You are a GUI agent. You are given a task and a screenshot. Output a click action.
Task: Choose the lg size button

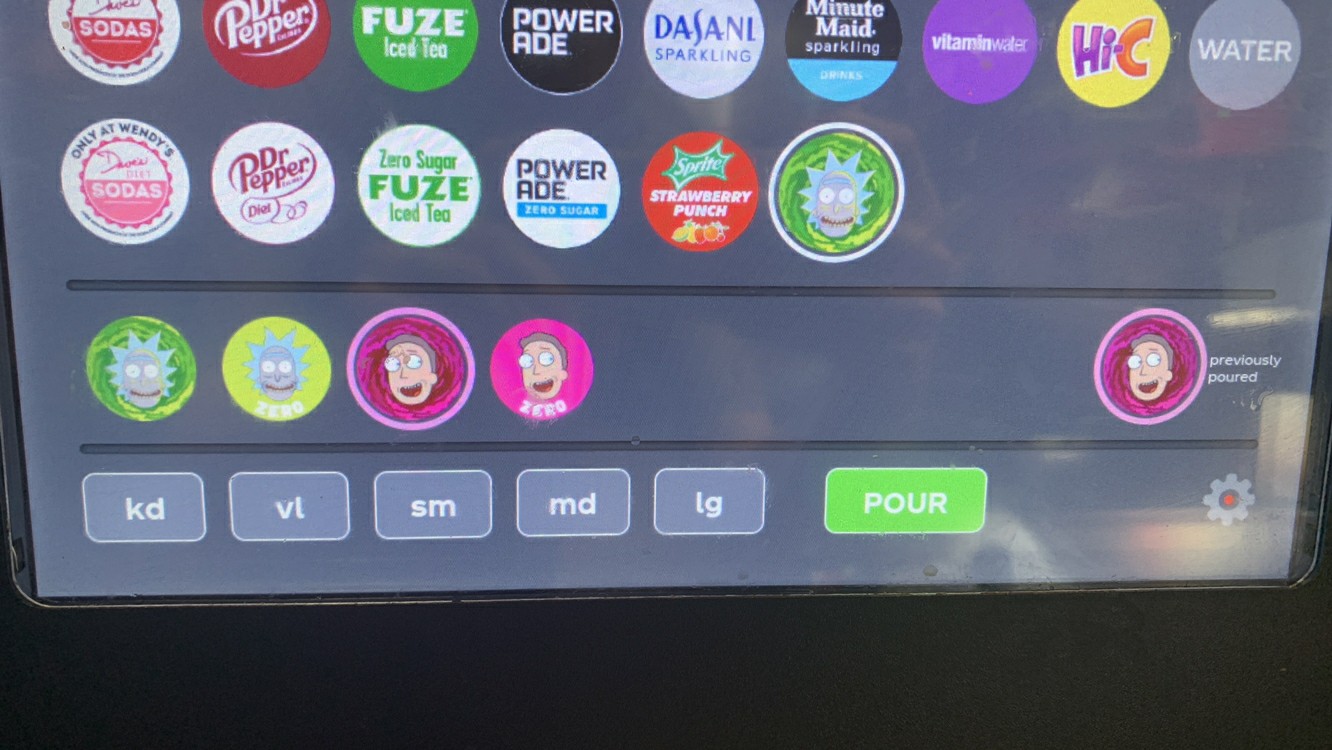pyautogui.click(x=709, y=501)
